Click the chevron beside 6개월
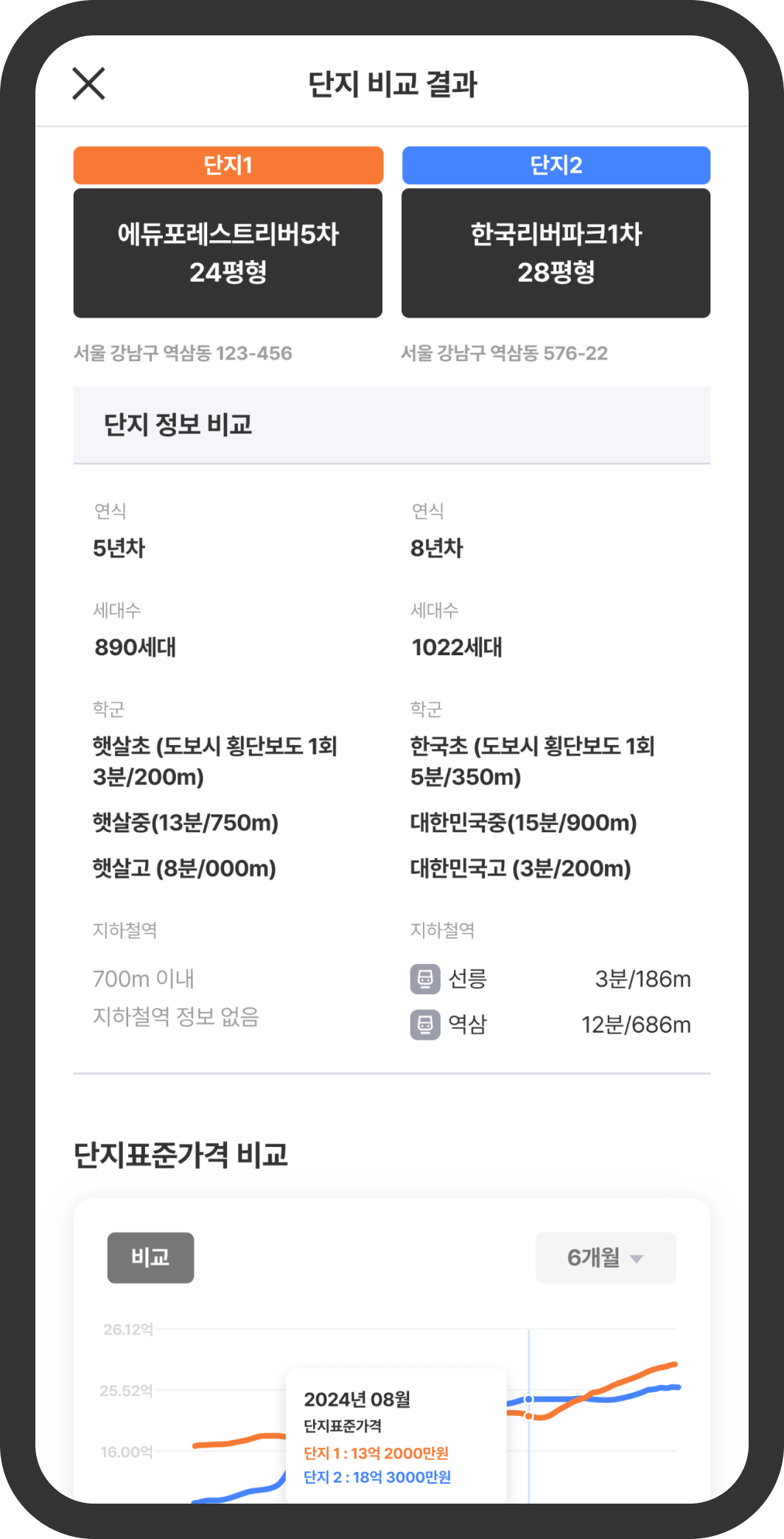 [x=637, y=1258]
